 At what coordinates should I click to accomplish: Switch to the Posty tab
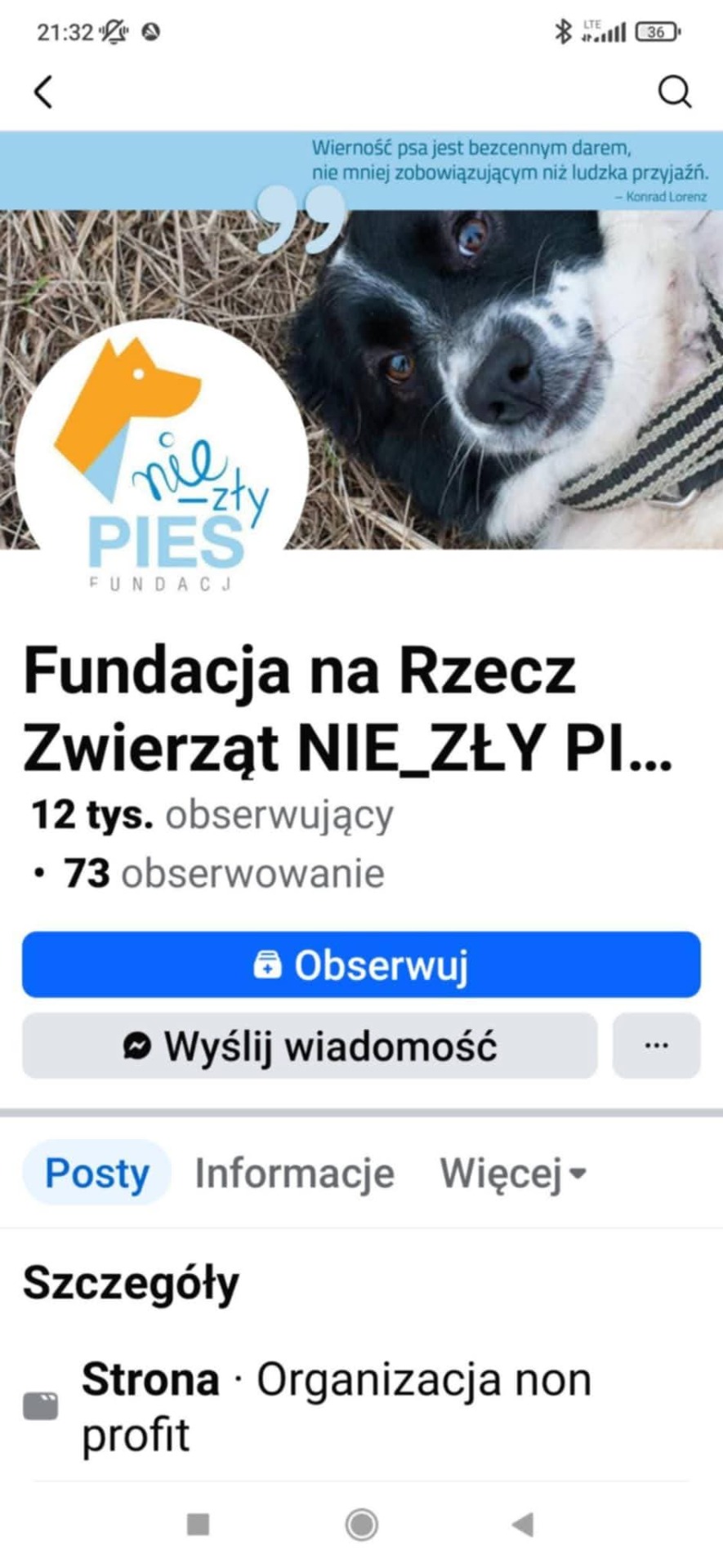(96, 1173)
